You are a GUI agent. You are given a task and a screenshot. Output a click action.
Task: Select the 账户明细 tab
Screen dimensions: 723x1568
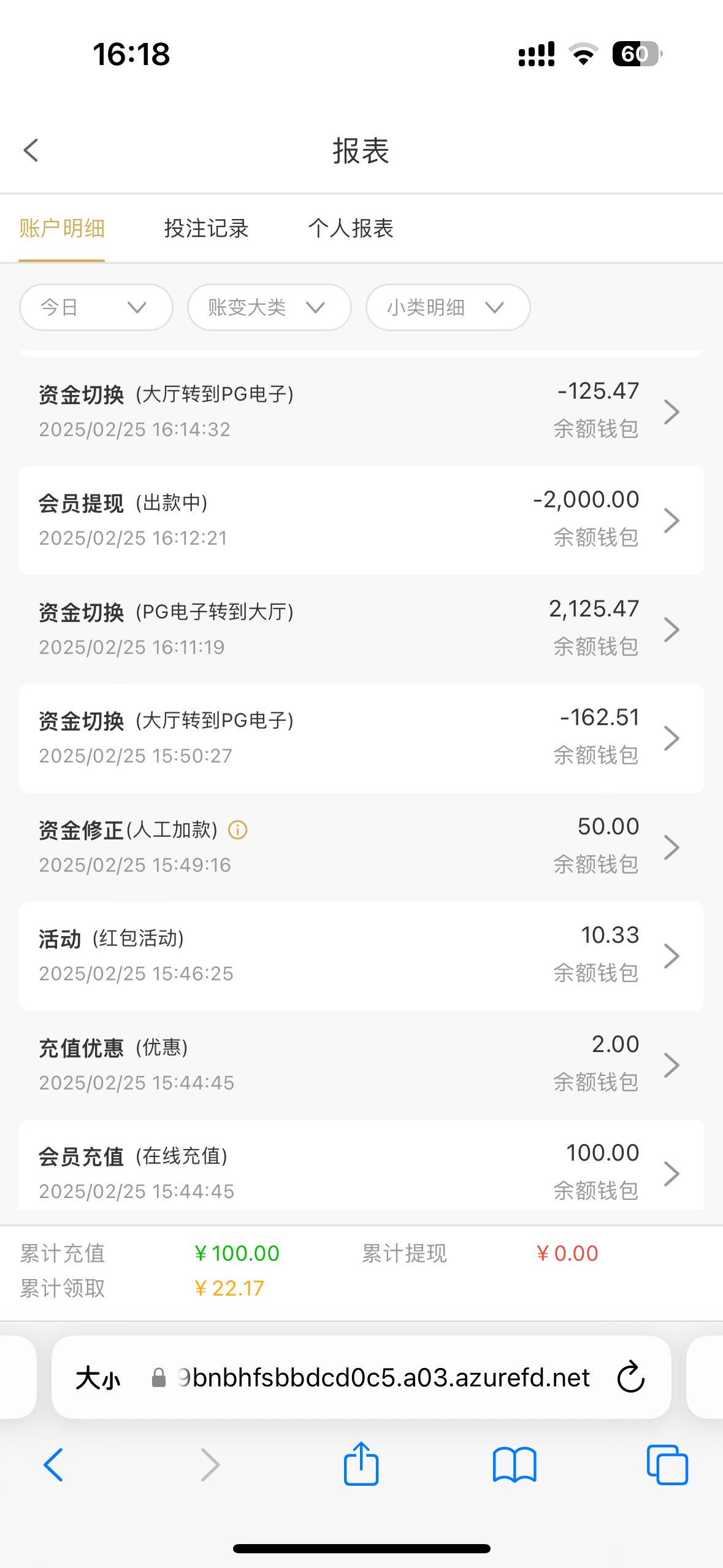click(62, 229)
